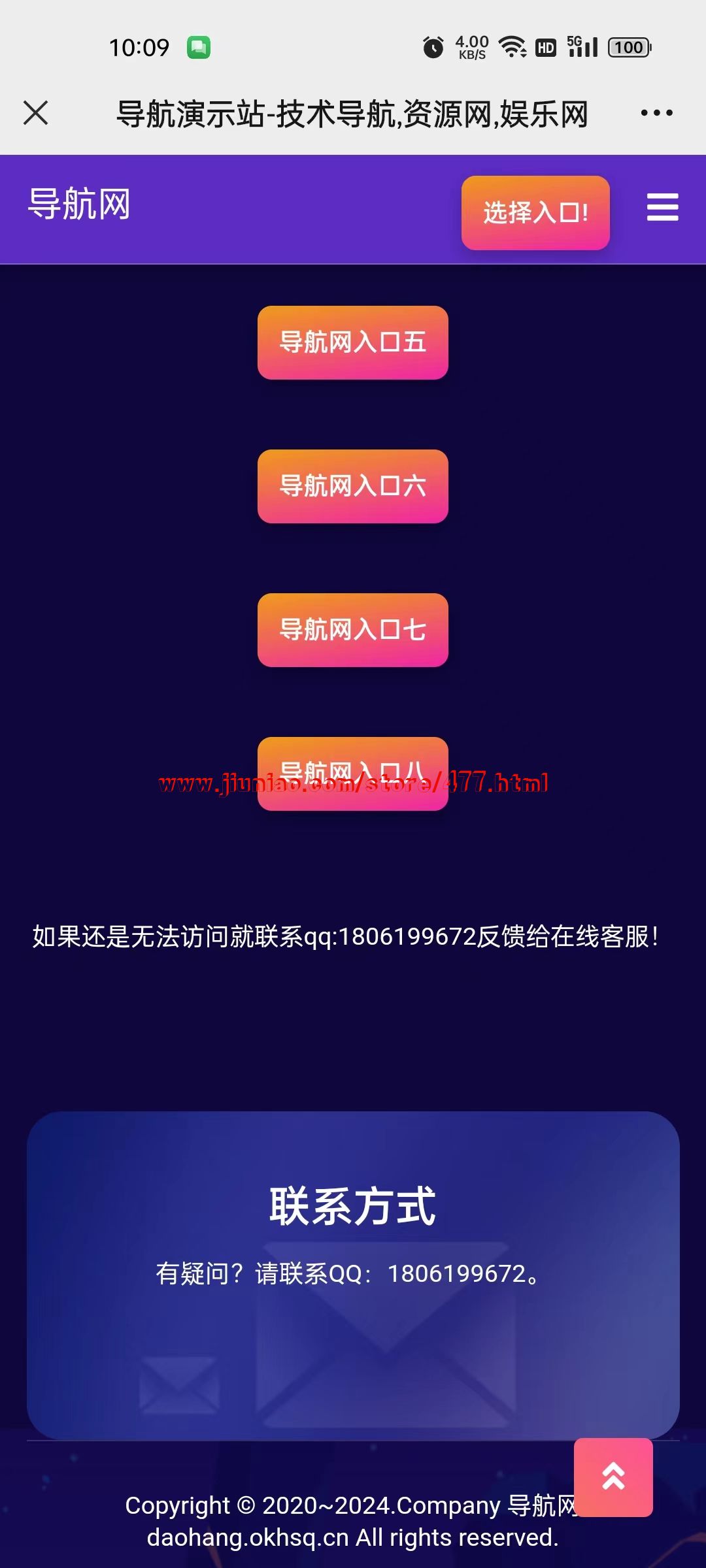Open 导航网入口七

point(352,630)
